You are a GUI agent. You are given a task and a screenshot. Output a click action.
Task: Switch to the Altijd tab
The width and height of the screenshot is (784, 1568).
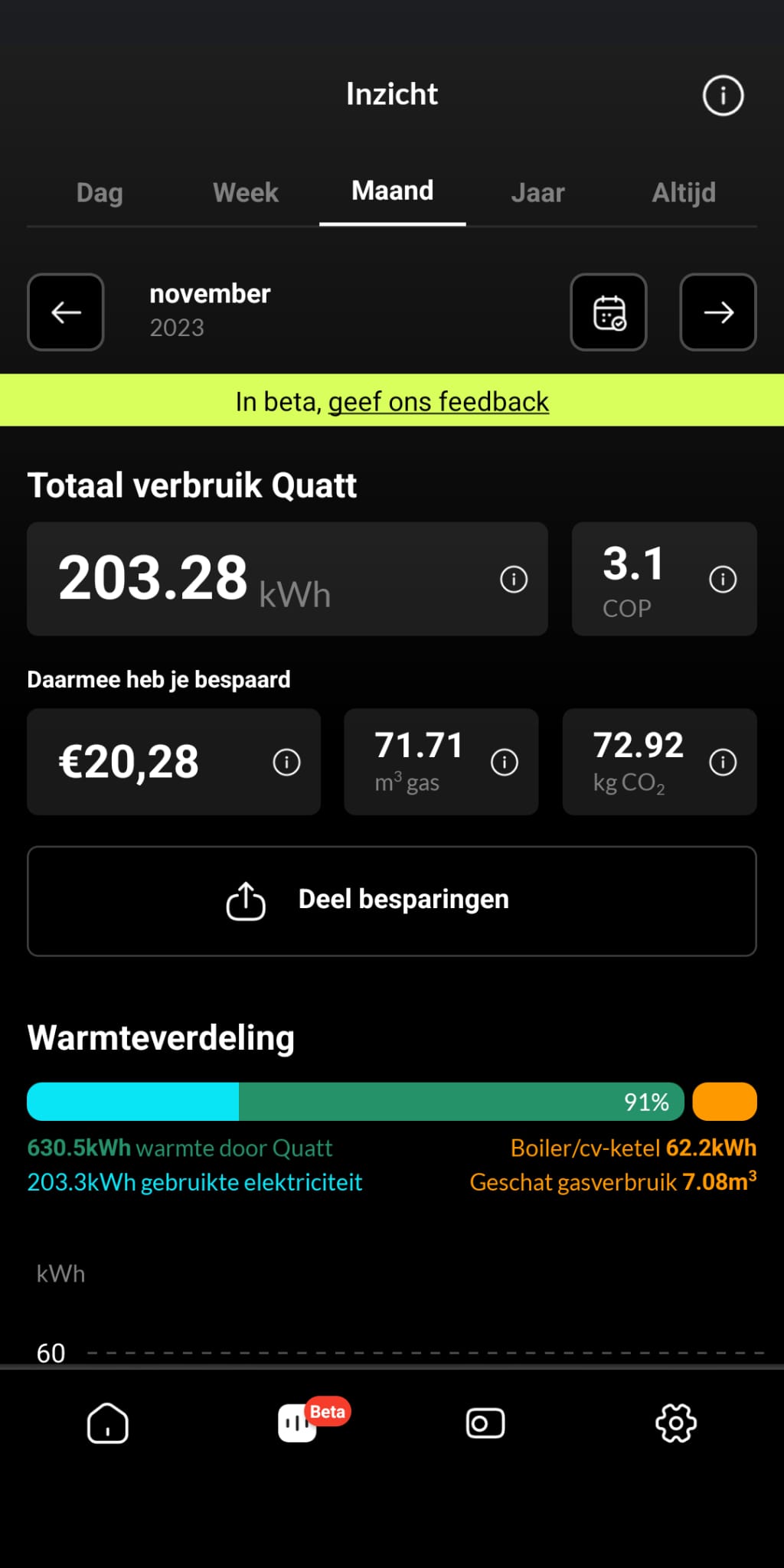(684, 192)
